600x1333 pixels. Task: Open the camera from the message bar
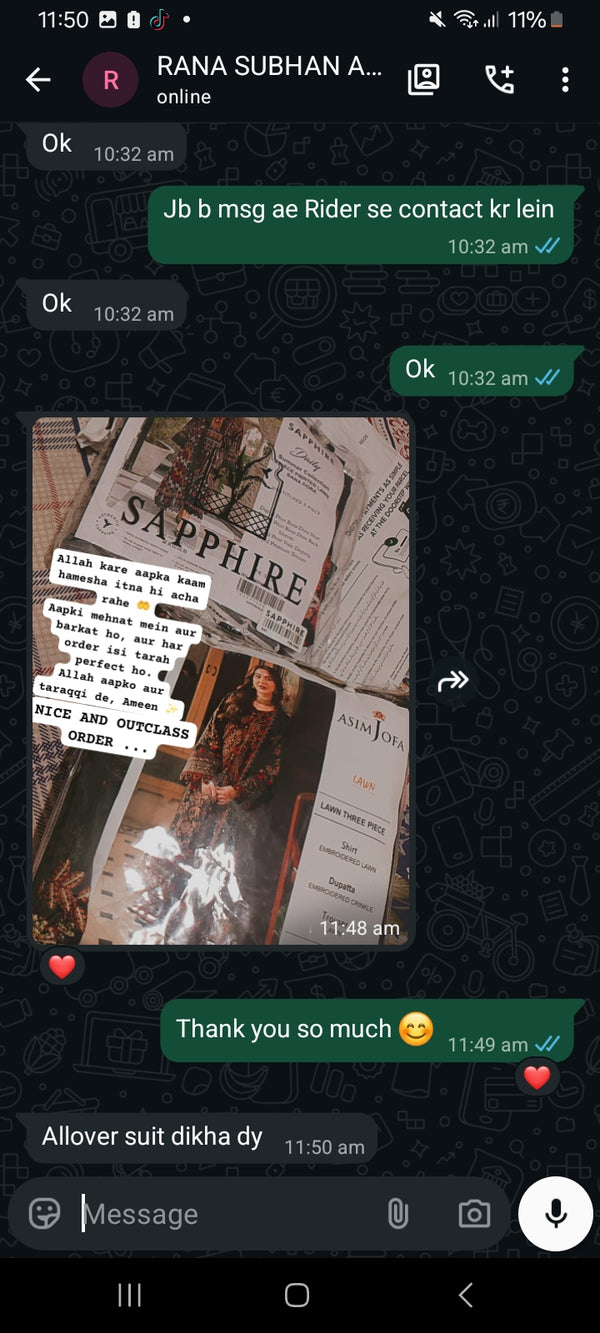[474, 1214]
